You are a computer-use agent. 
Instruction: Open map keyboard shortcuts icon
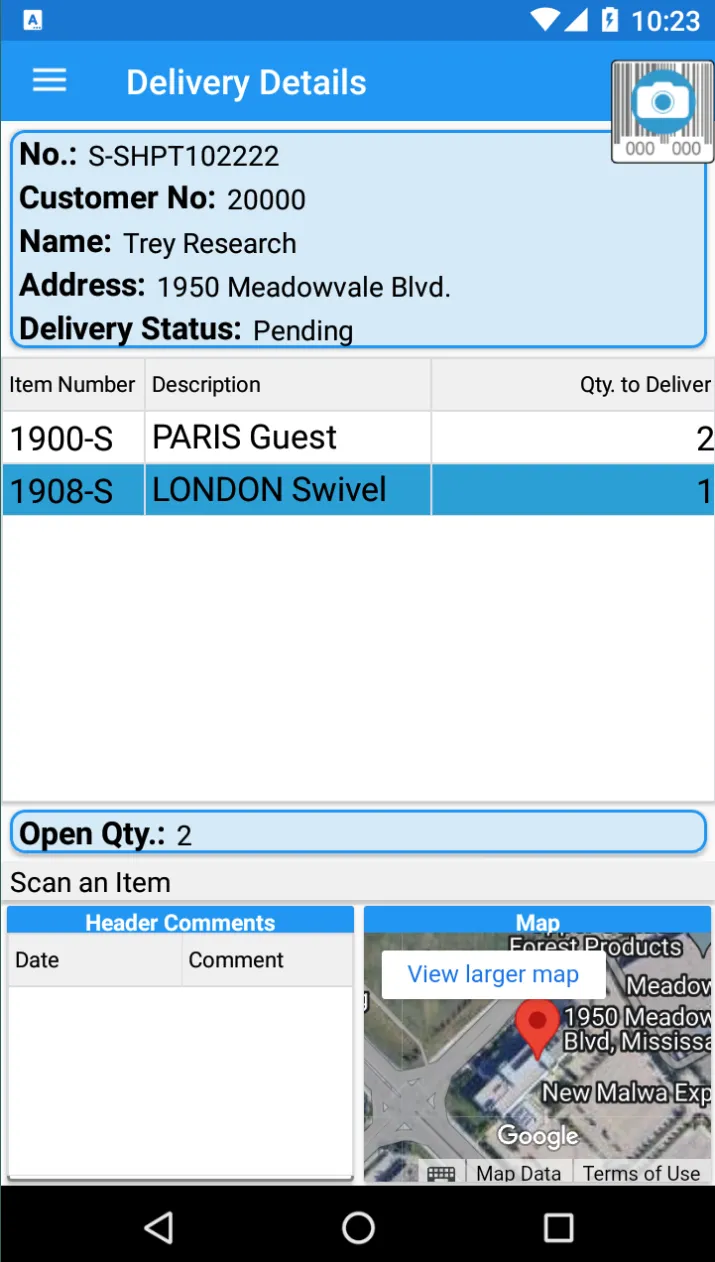pyautogui.click(x=441, y=1173)
